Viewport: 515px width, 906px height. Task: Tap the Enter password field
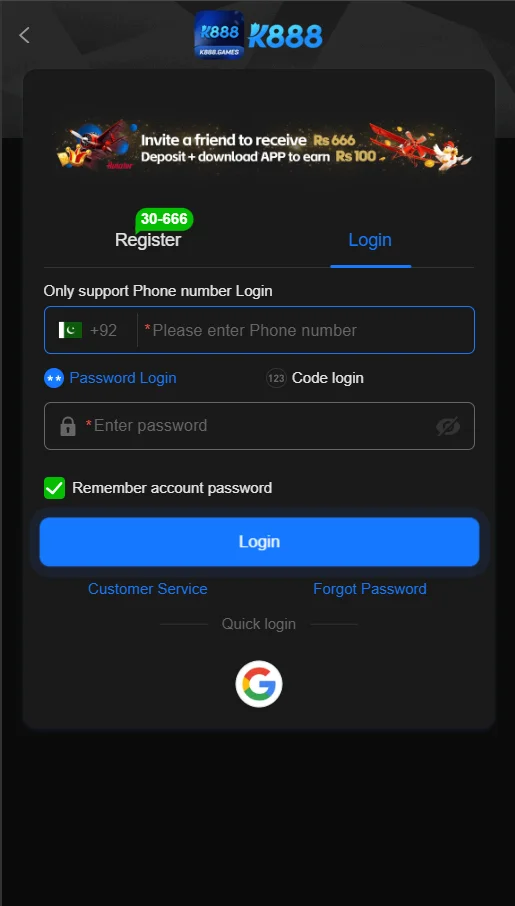(x=259, y=426)
